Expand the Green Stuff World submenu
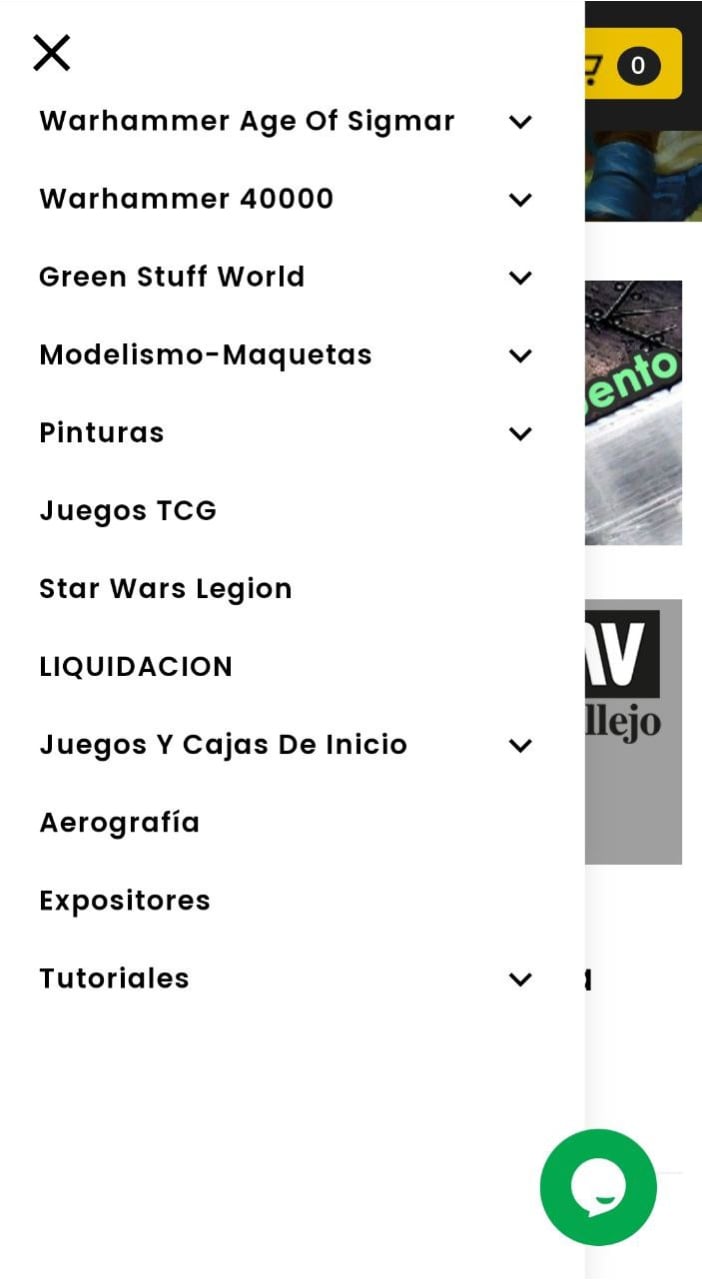The image size is (702, 1280). [x=520, y=278]
